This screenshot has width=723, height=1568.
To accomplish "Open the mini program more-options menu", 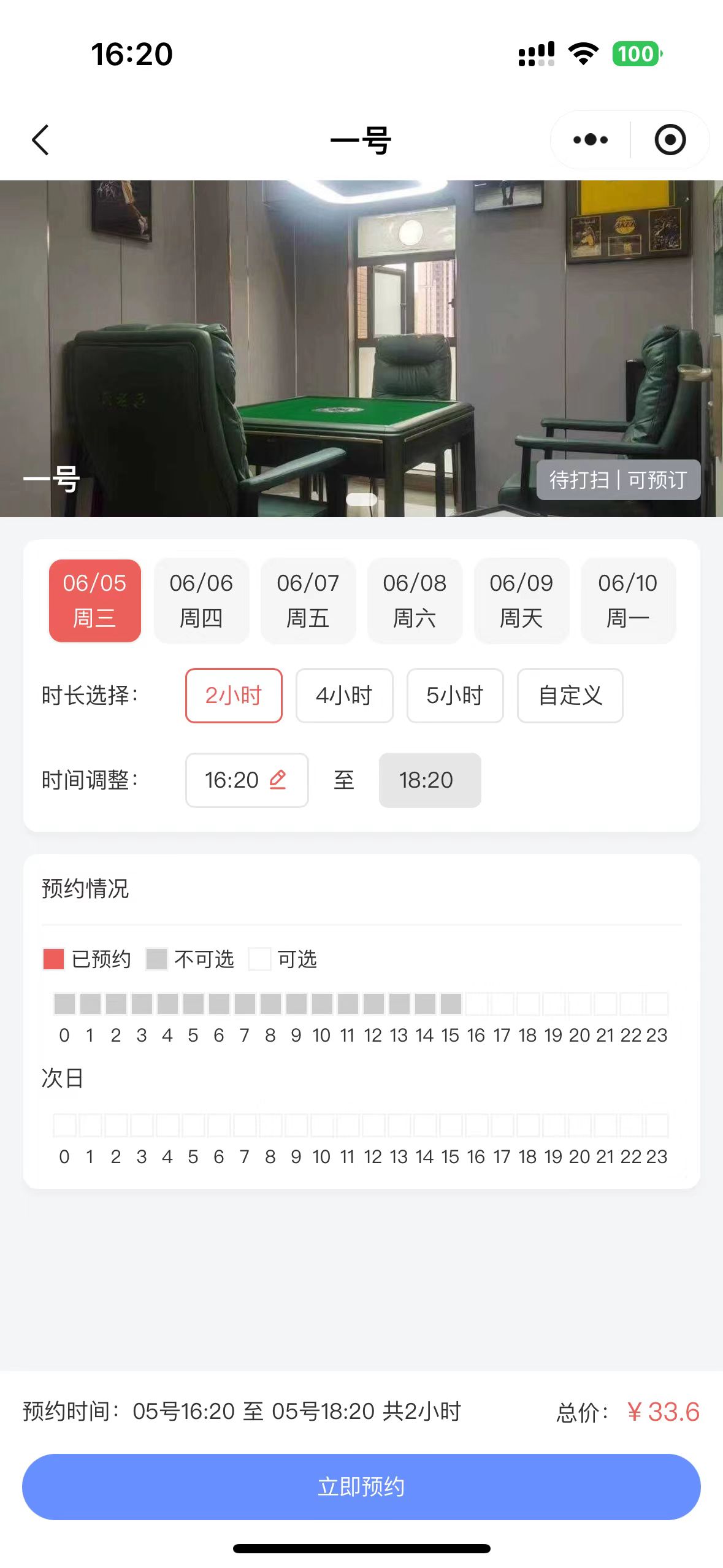I will point(590,140).
